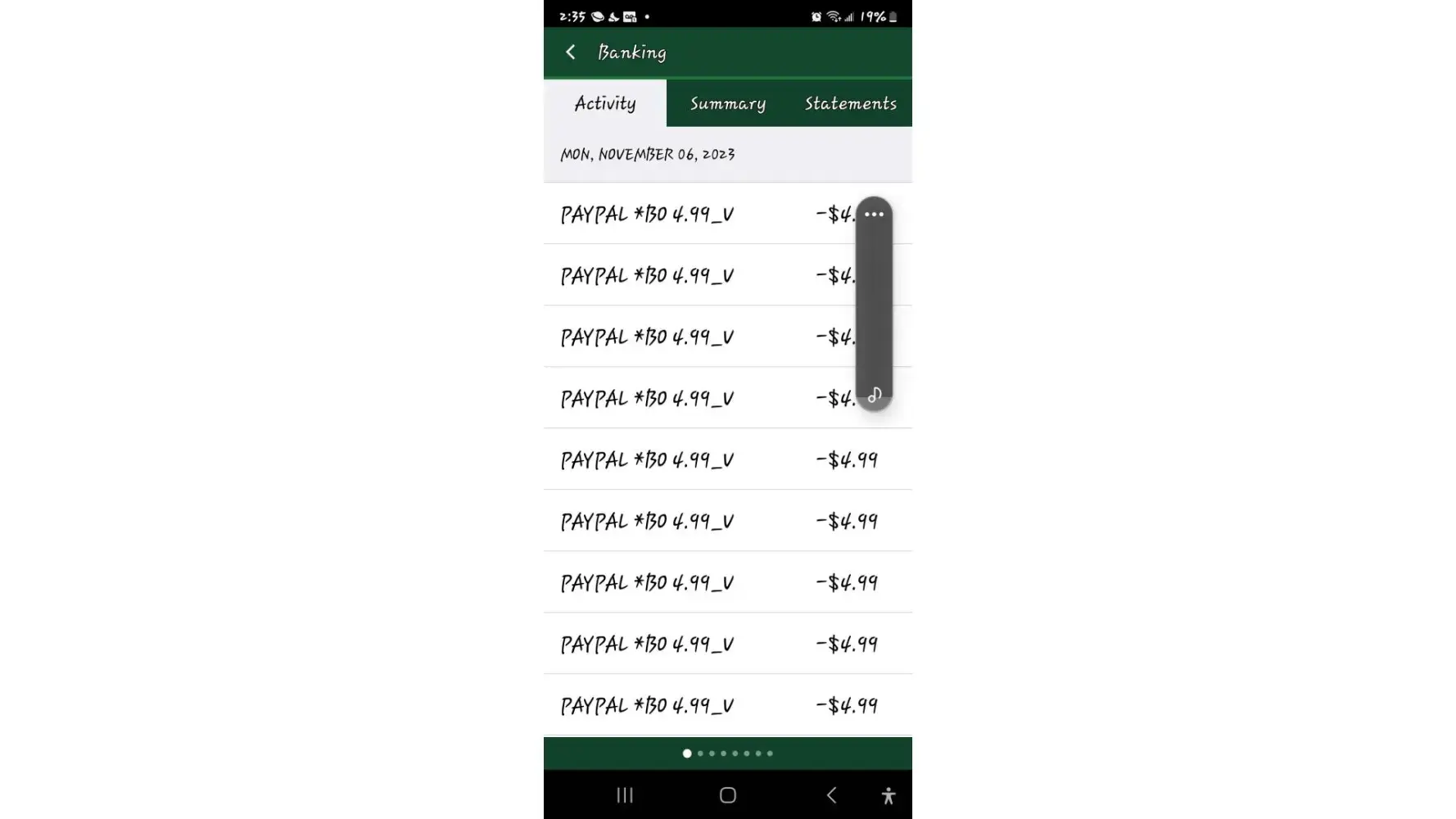
Task: Go back from the Banking screen
Action: (x=571, y=52)
